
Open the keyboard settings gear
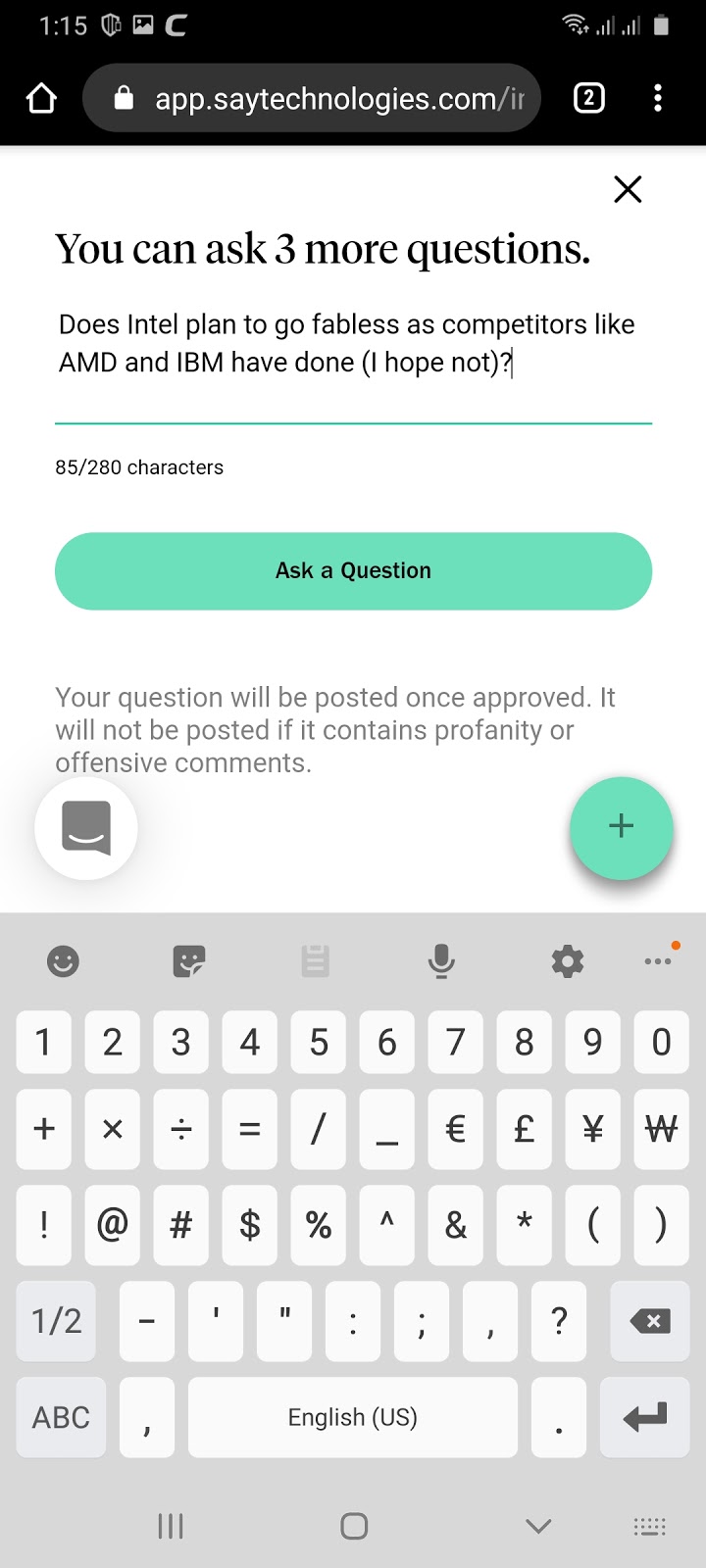point(567,961)
